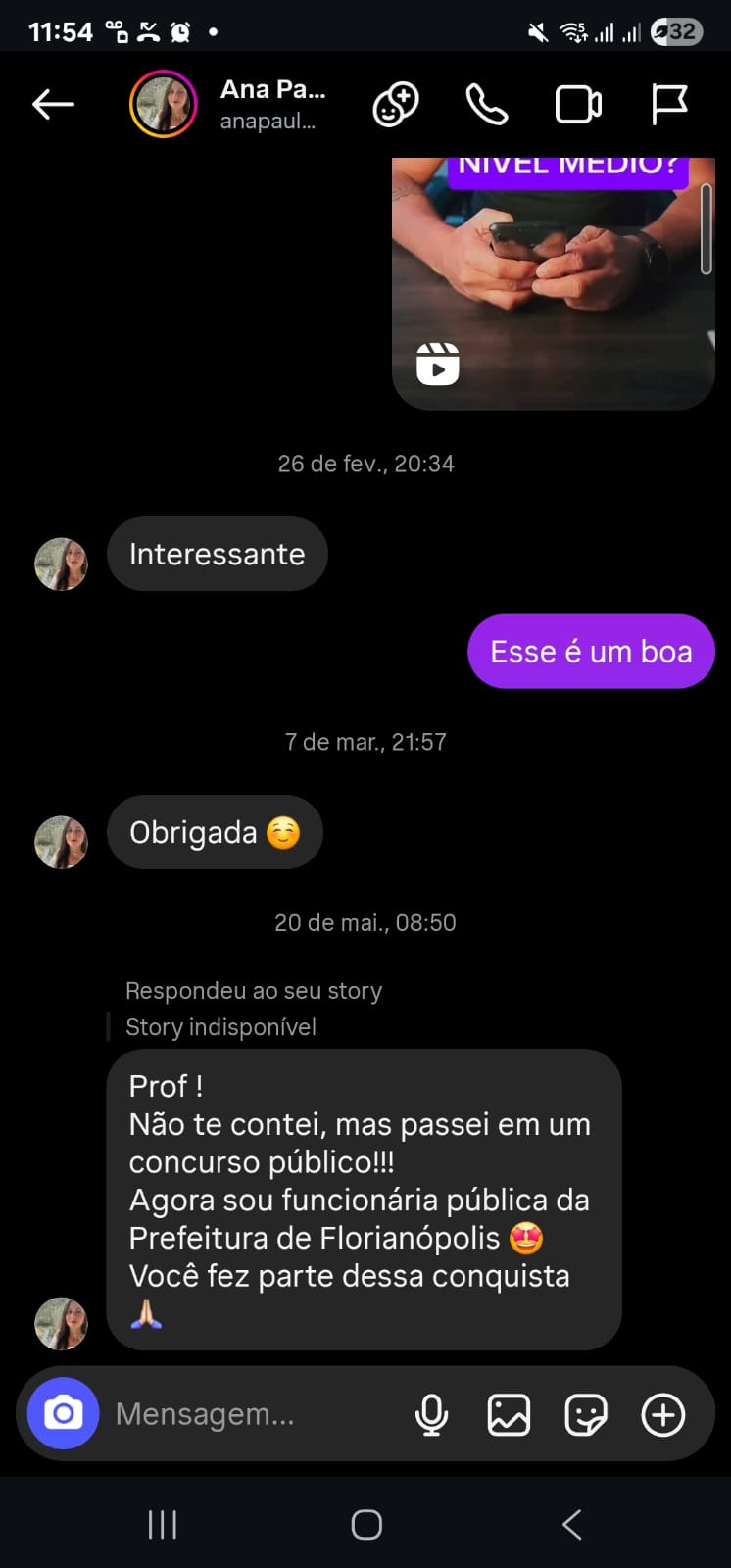Tap the system back button
The image size is (731, 1568).
point(571,1524)
